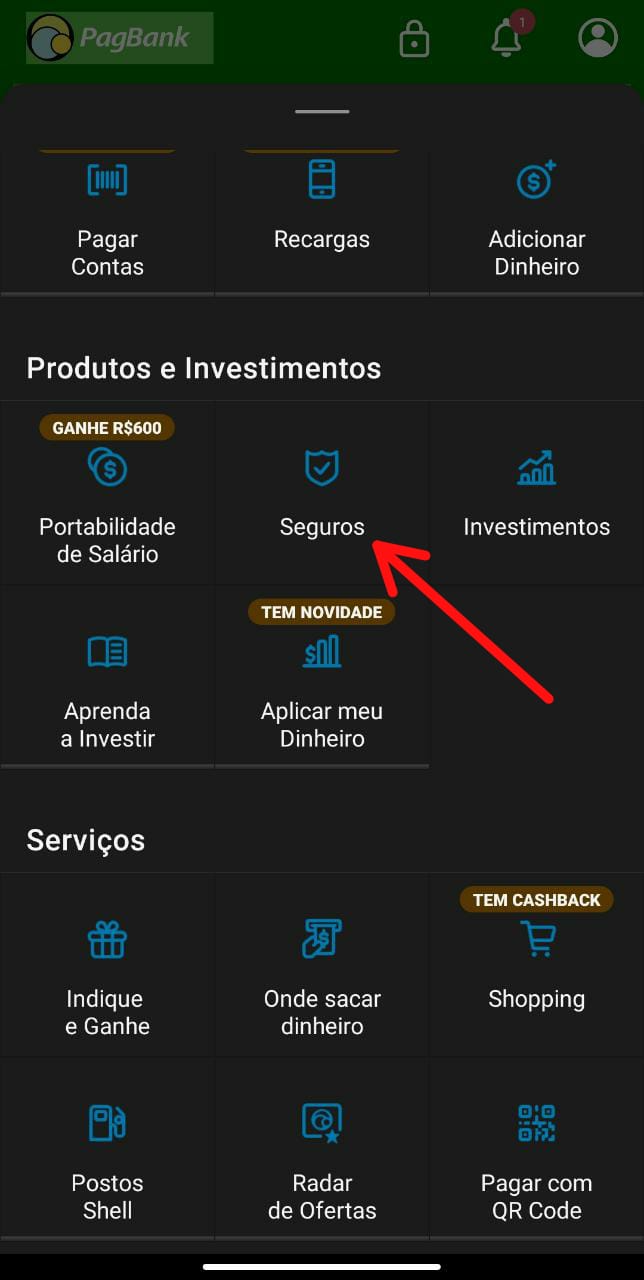Go to Seguros
Viewport: 644px width, 1280px height.
tap(322, 494)
